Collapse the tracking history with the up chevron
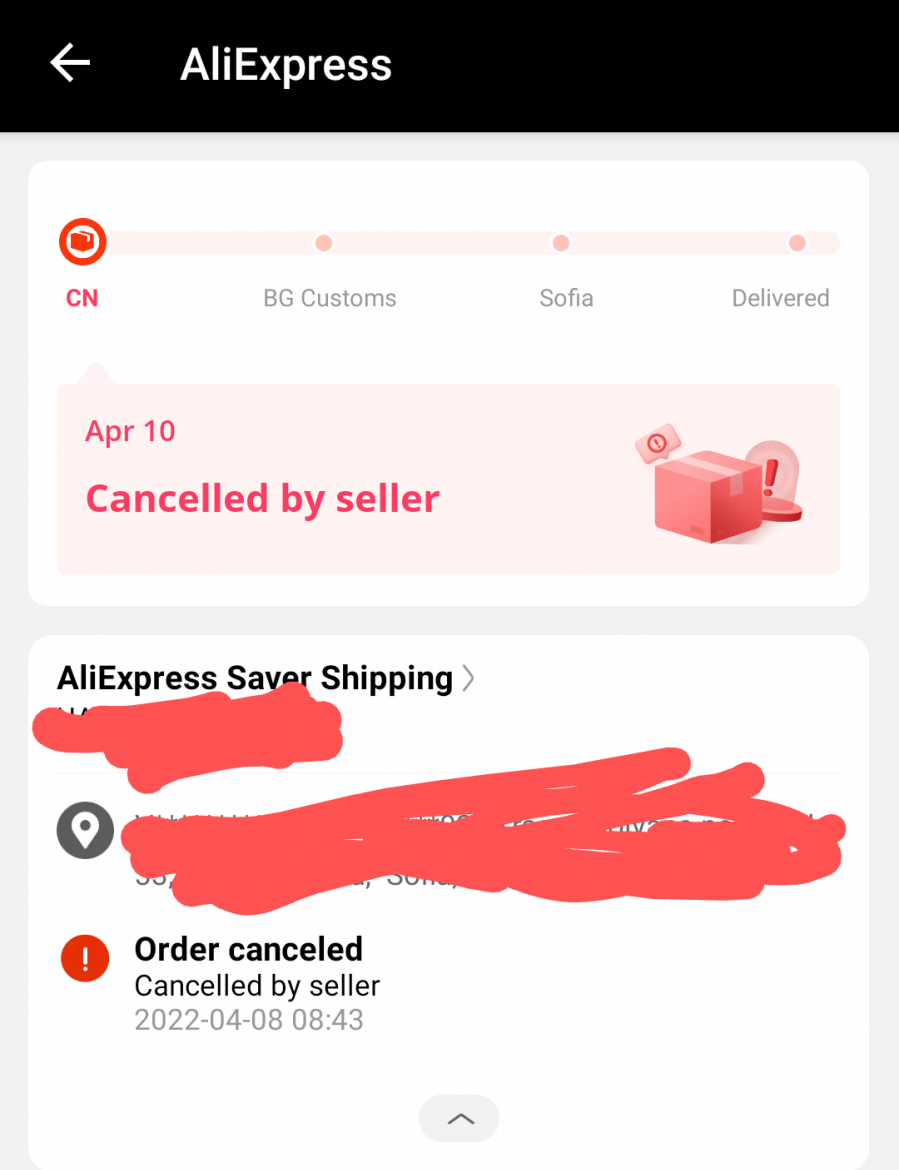 (x=459, y=1118)
